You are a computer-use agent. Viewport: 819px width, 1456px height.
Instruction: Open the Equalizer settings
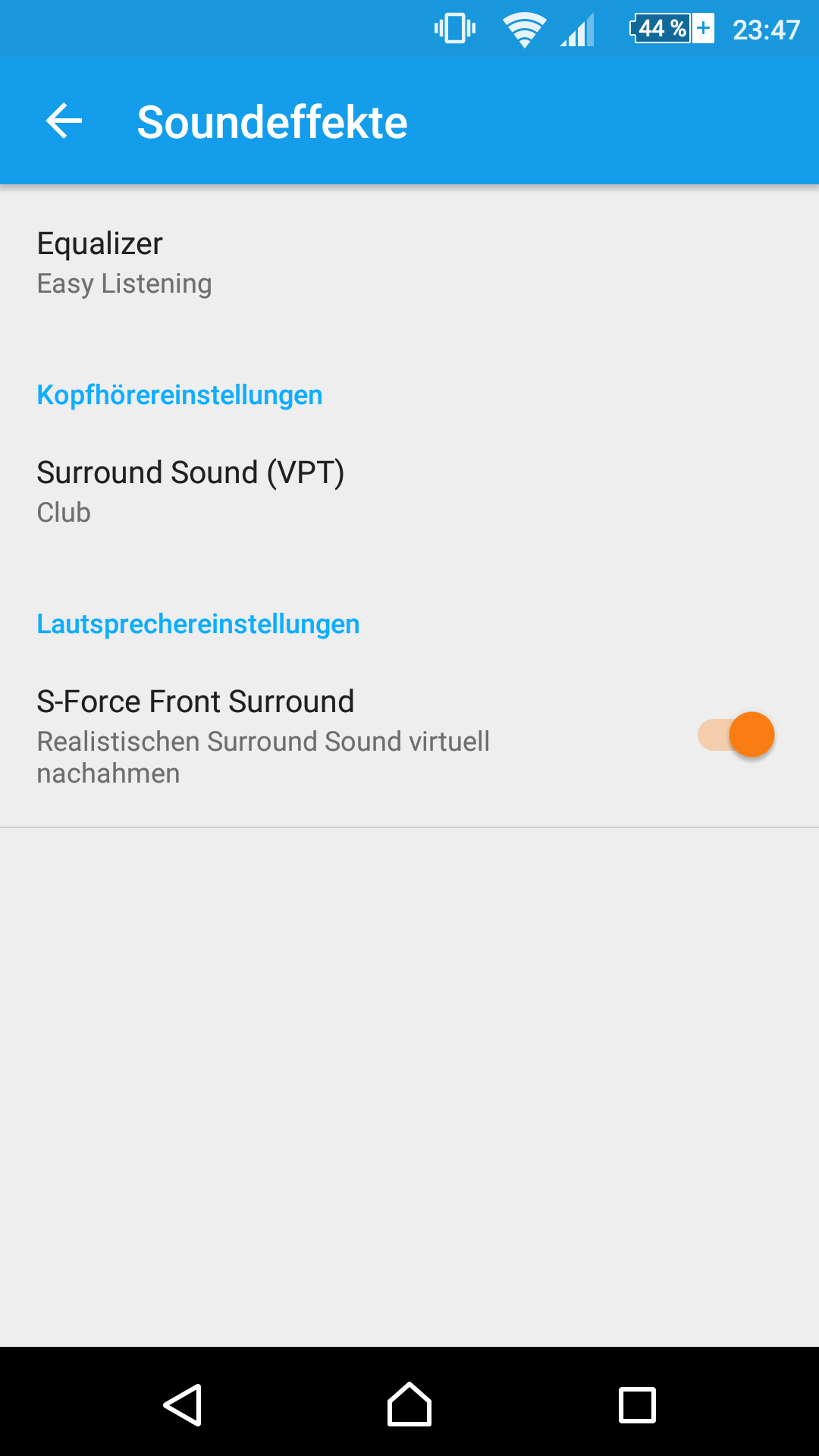tap(409, 263)
